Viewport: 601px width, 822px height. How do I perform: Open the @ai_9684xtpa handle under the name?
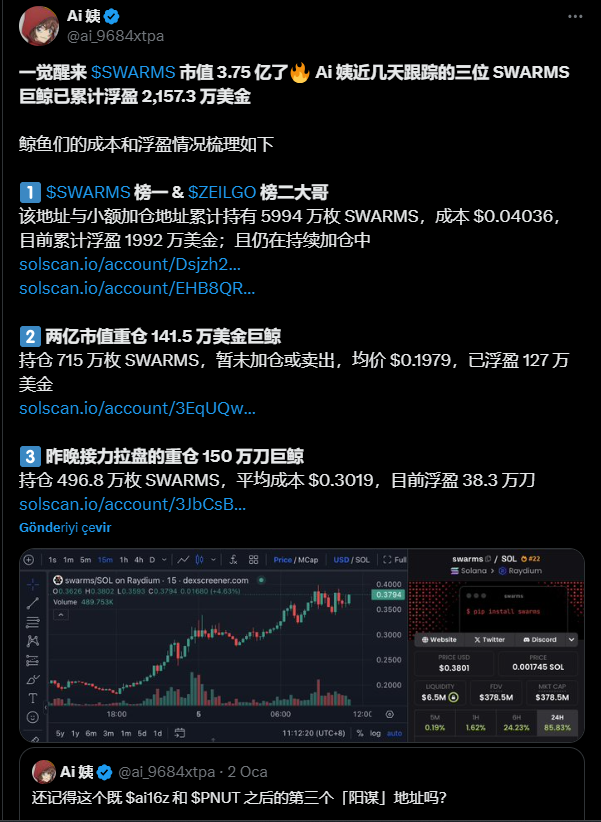(115, 36)
